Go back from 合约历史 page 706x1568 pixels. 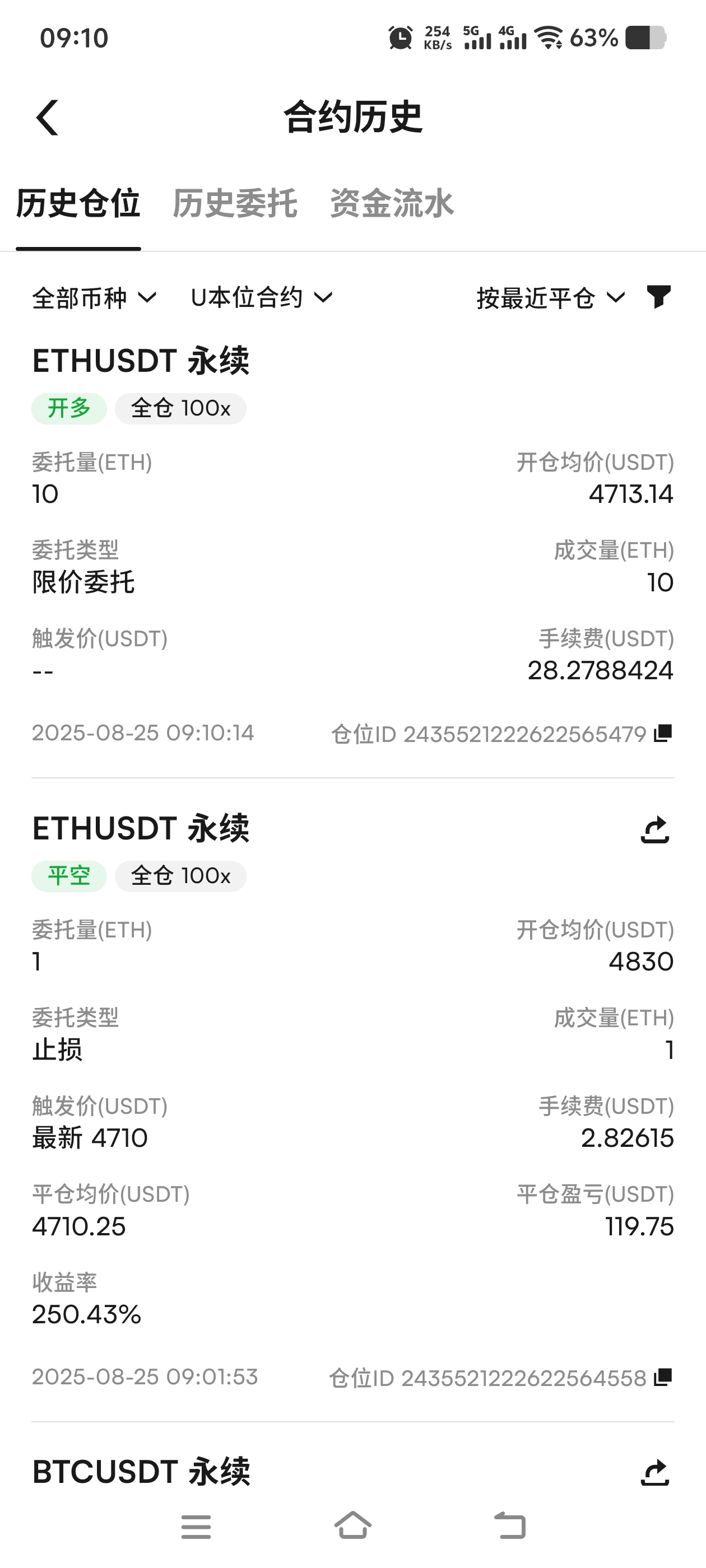click(x=48, y=117)
